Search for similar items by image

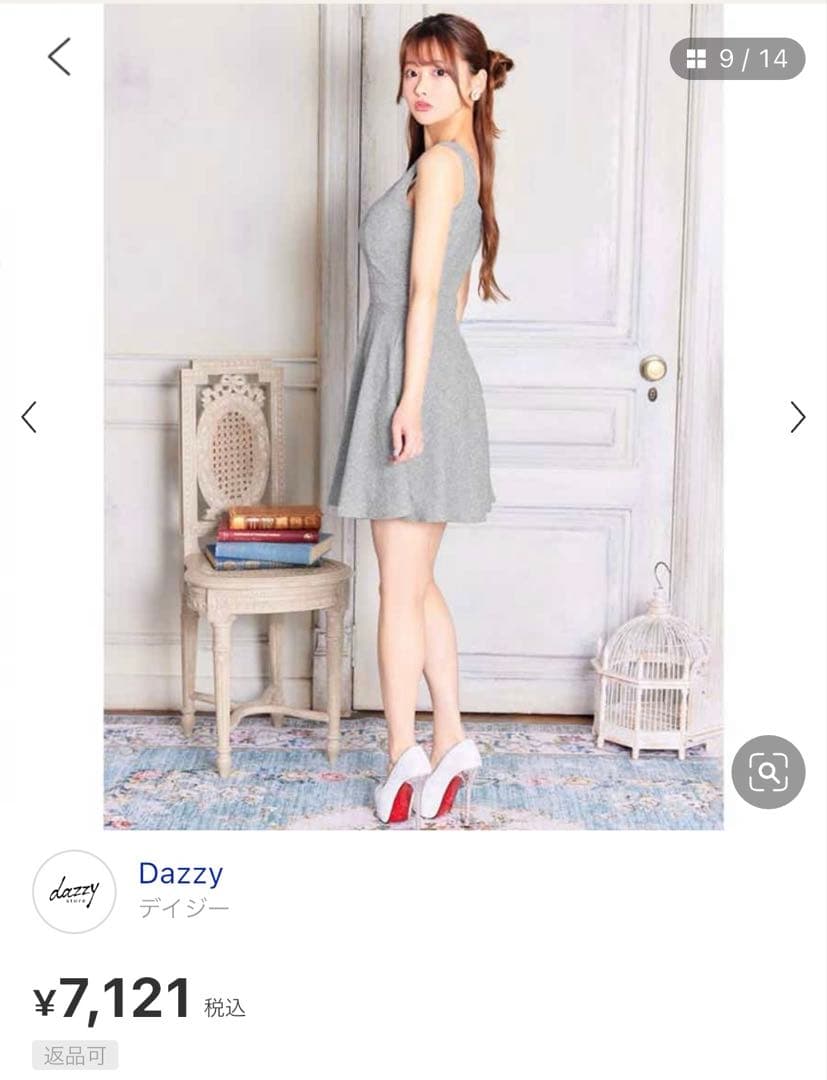point(767,772)
